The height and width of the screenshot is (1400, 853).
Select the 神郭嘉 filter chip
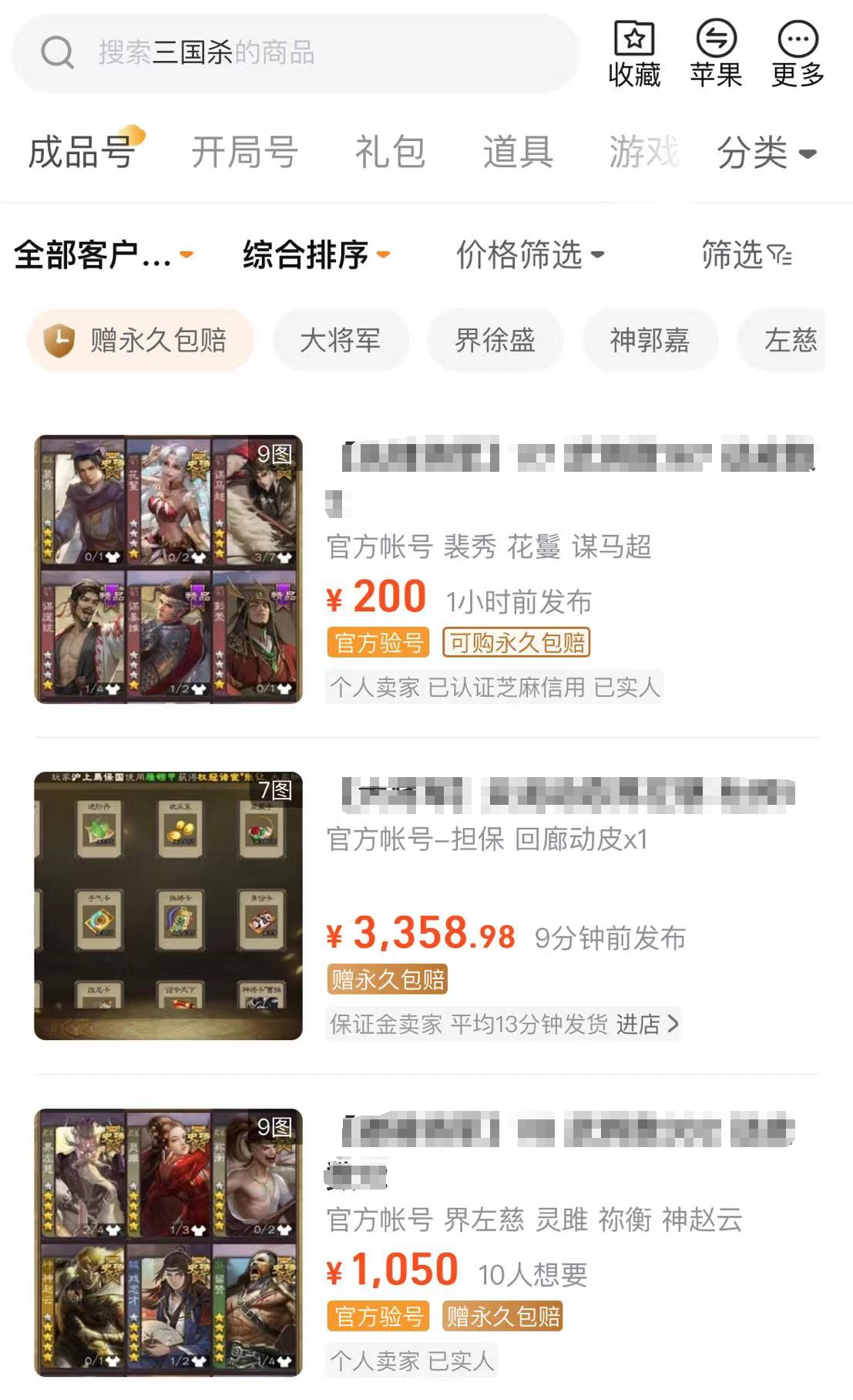point(650,340)
